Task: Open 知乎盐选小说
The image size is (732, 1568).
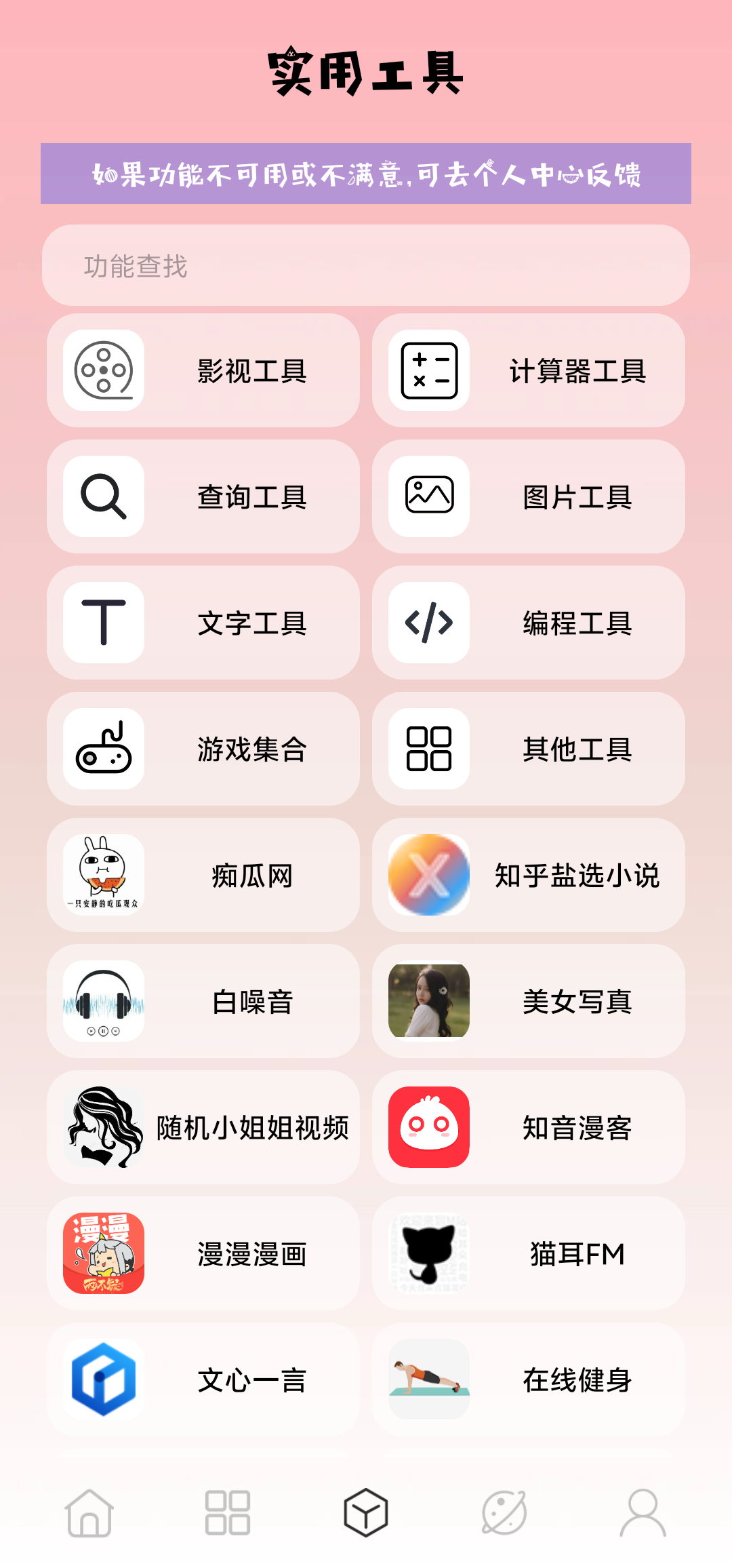Action: [529, 876]
